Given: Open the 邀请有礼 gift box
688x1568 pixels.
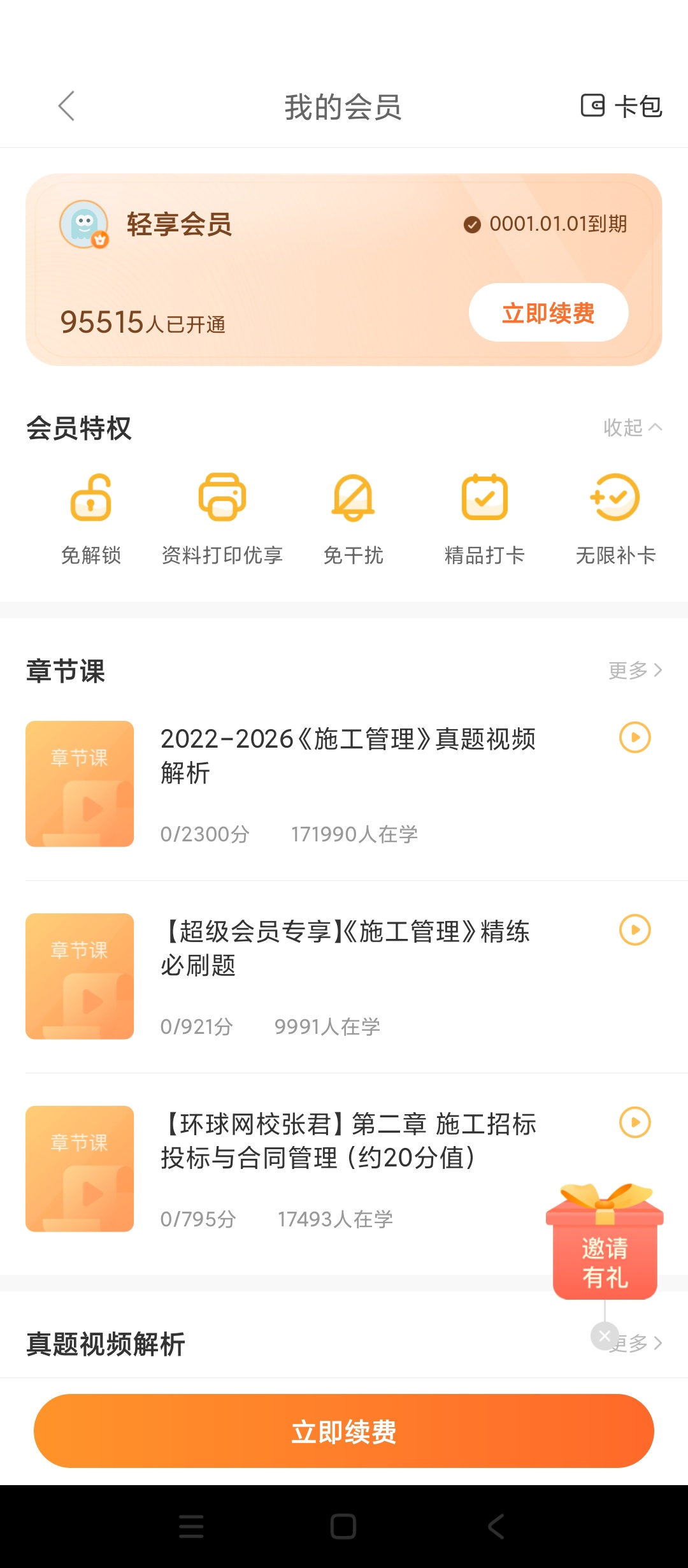Looking at the screenshot, I should (x=605, y=1242).
